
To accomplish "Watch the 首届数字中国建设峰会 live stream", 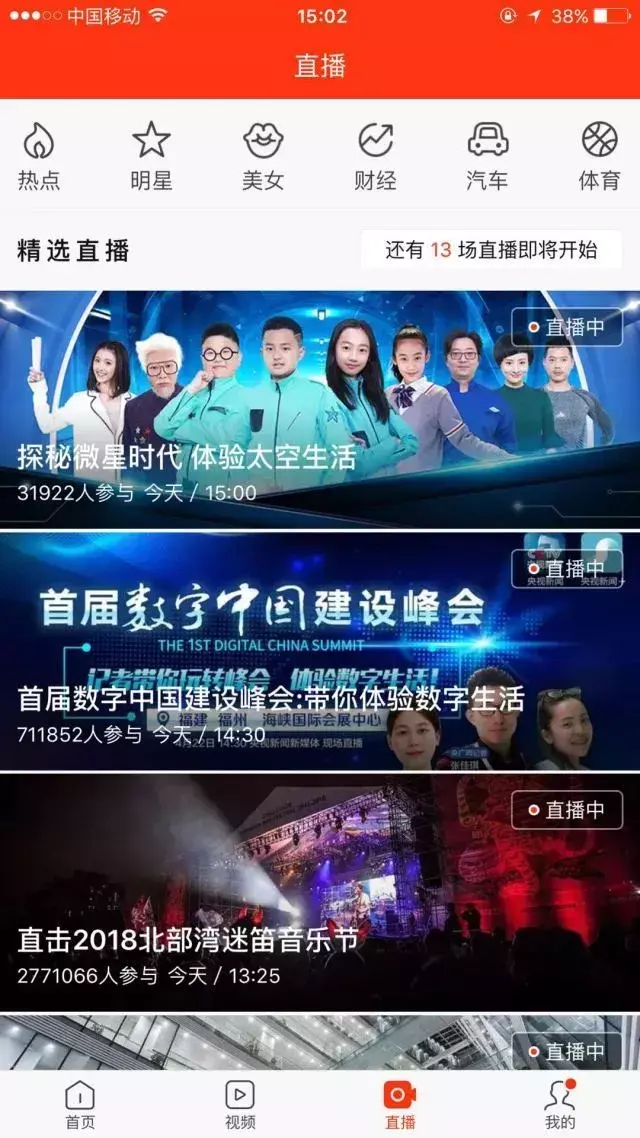I will point(320,651).
